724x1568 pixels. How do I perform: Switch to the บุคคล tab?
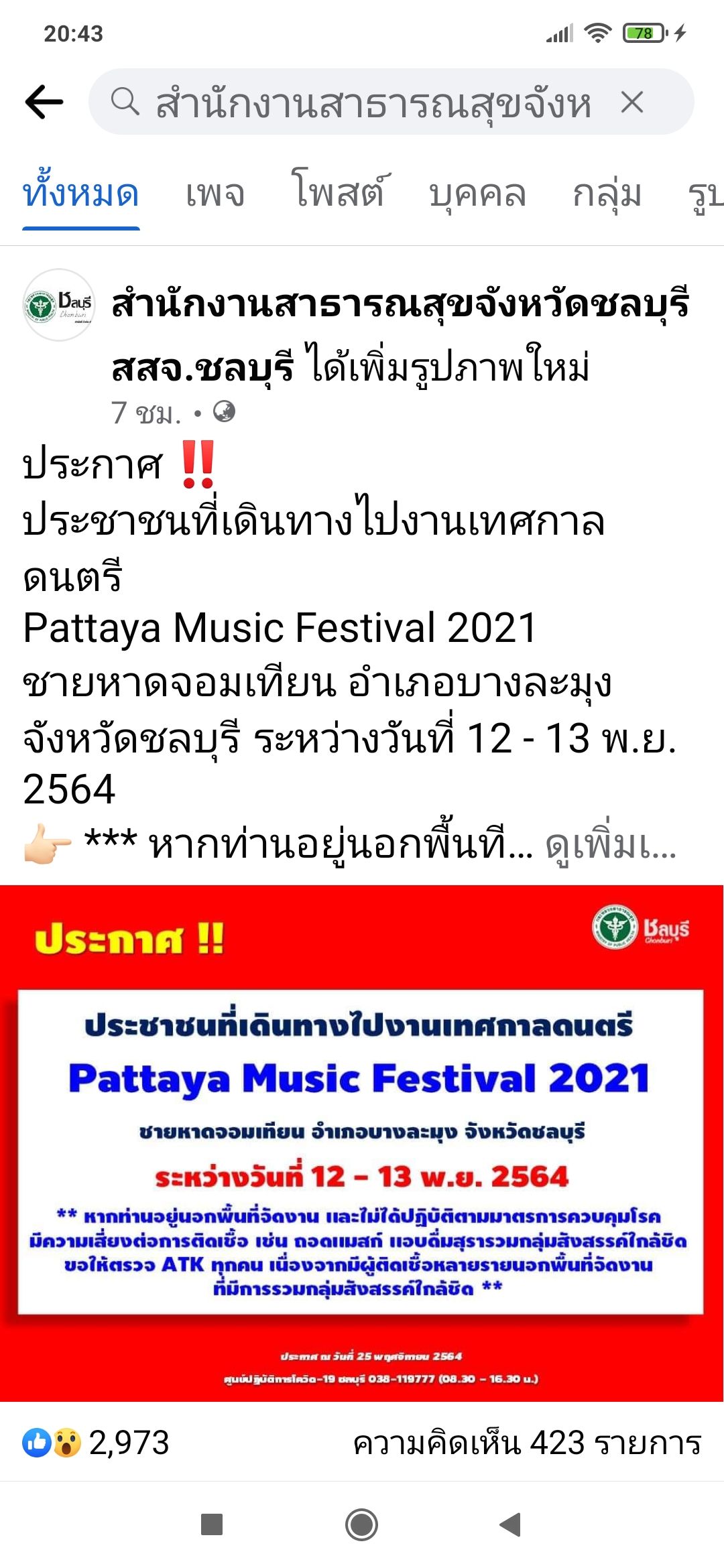pyautogui.click(x=477, y=194)
